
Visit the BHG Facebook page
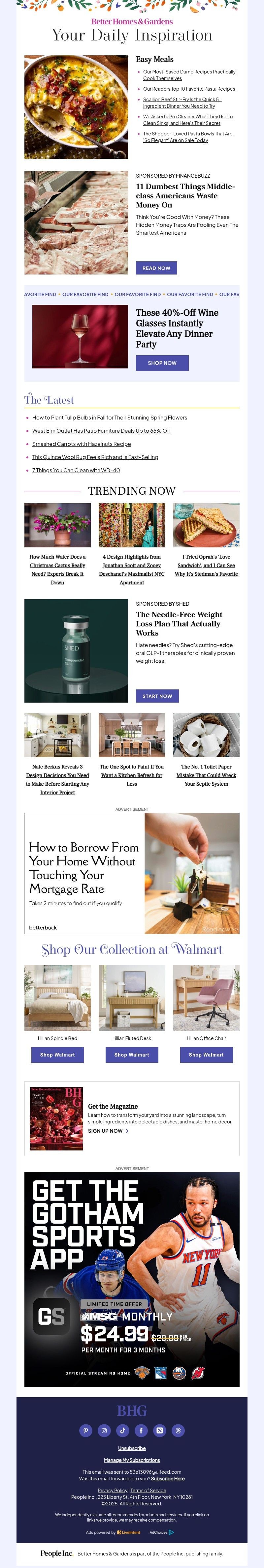(141, 1431)
